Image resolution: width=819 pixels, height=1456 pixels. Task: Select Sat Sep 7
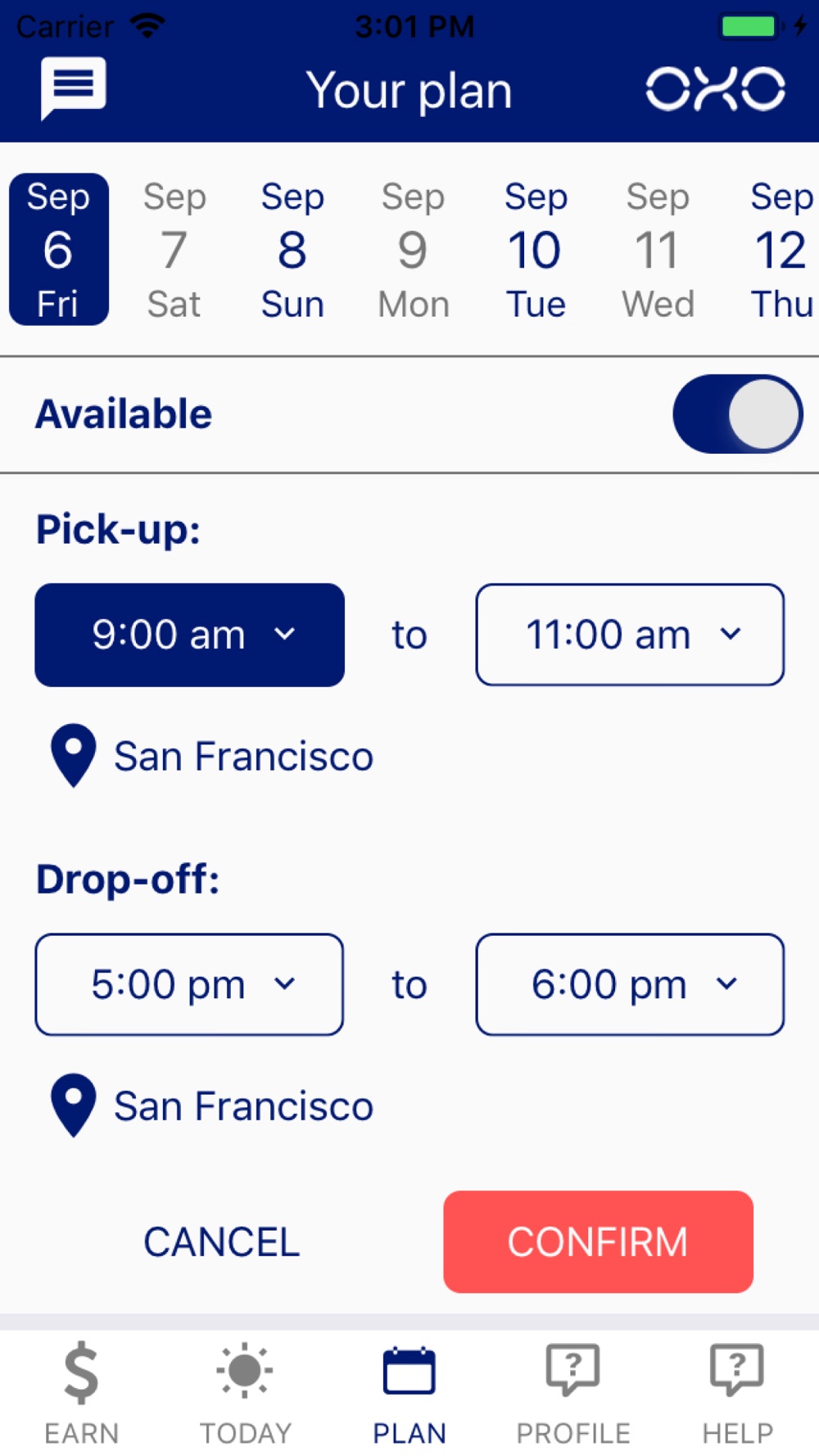[174, 250]
